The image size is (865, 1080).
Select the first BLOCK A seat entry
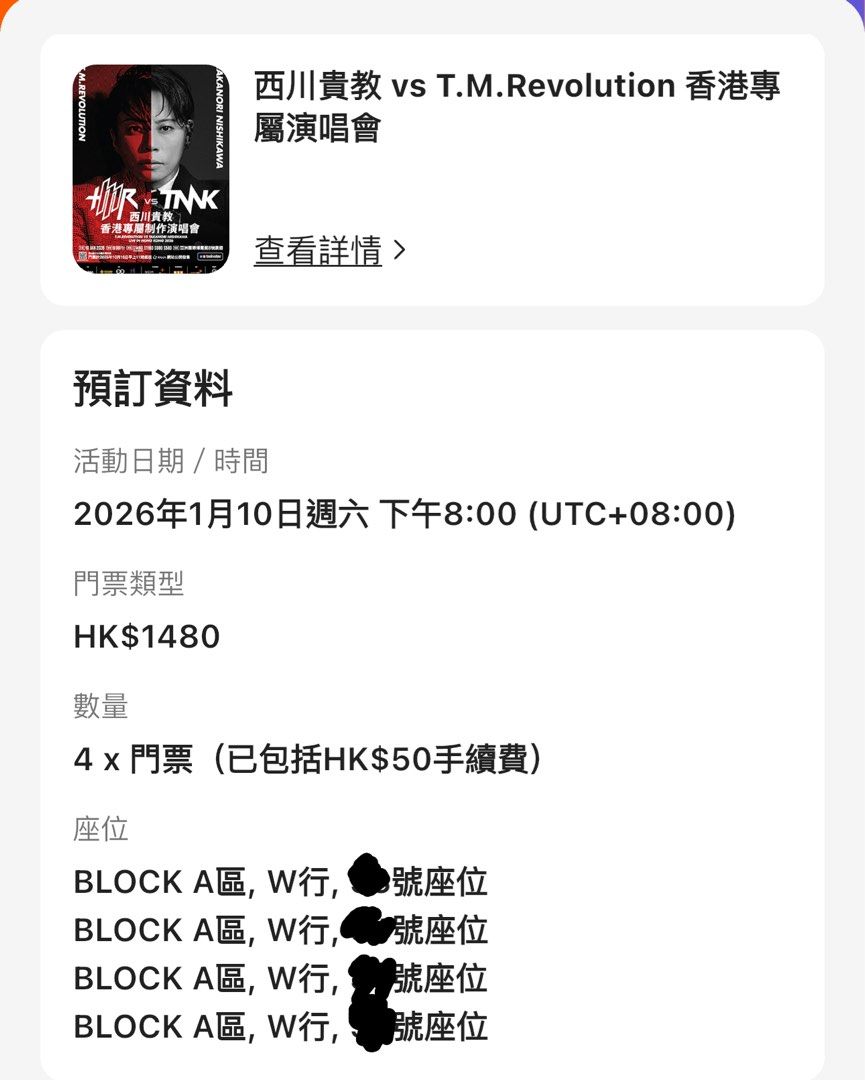click(x=280, y=880)
